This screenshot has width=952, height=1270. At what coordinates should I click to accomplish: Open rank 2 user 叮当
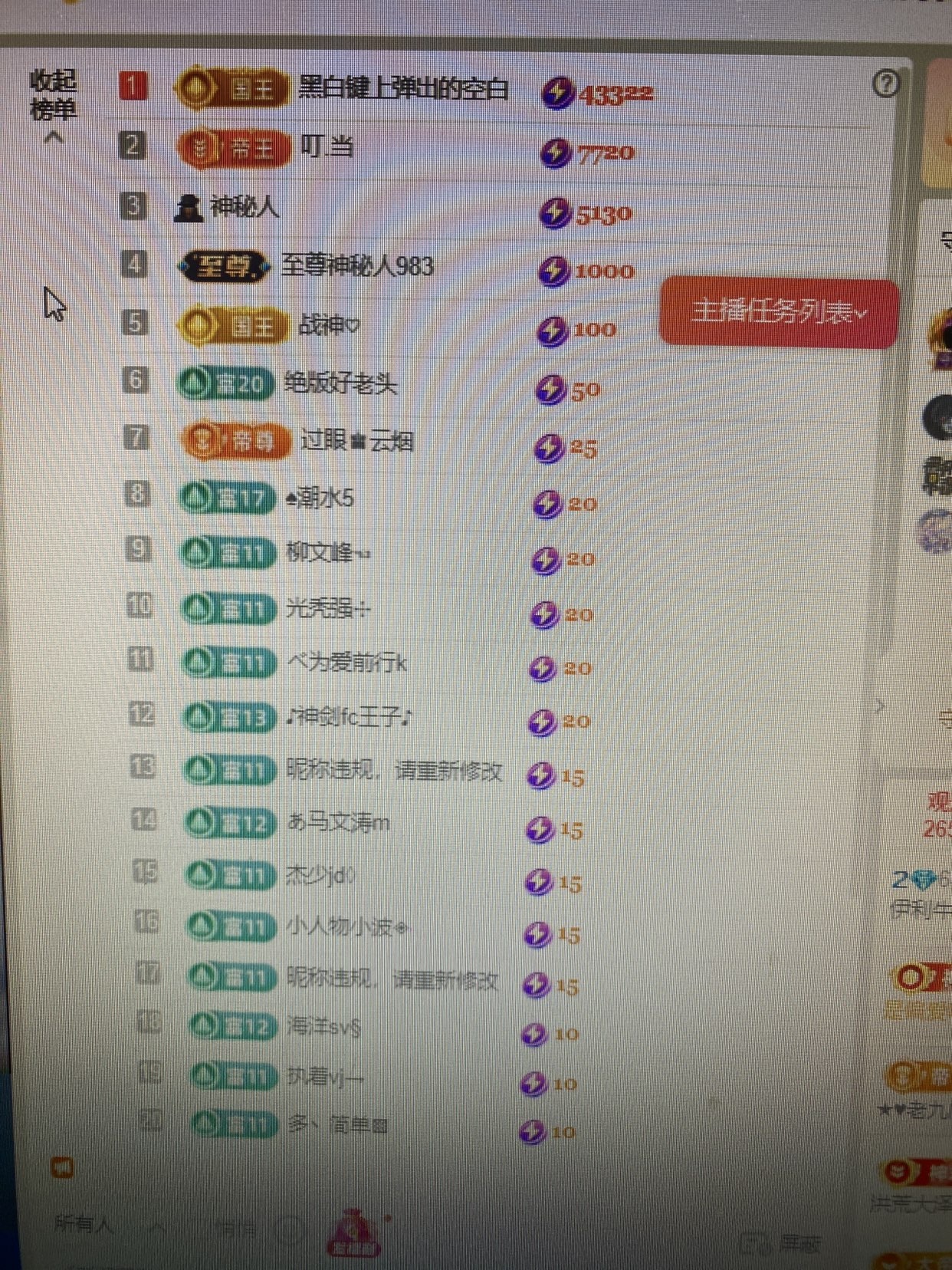coord(326,146)
